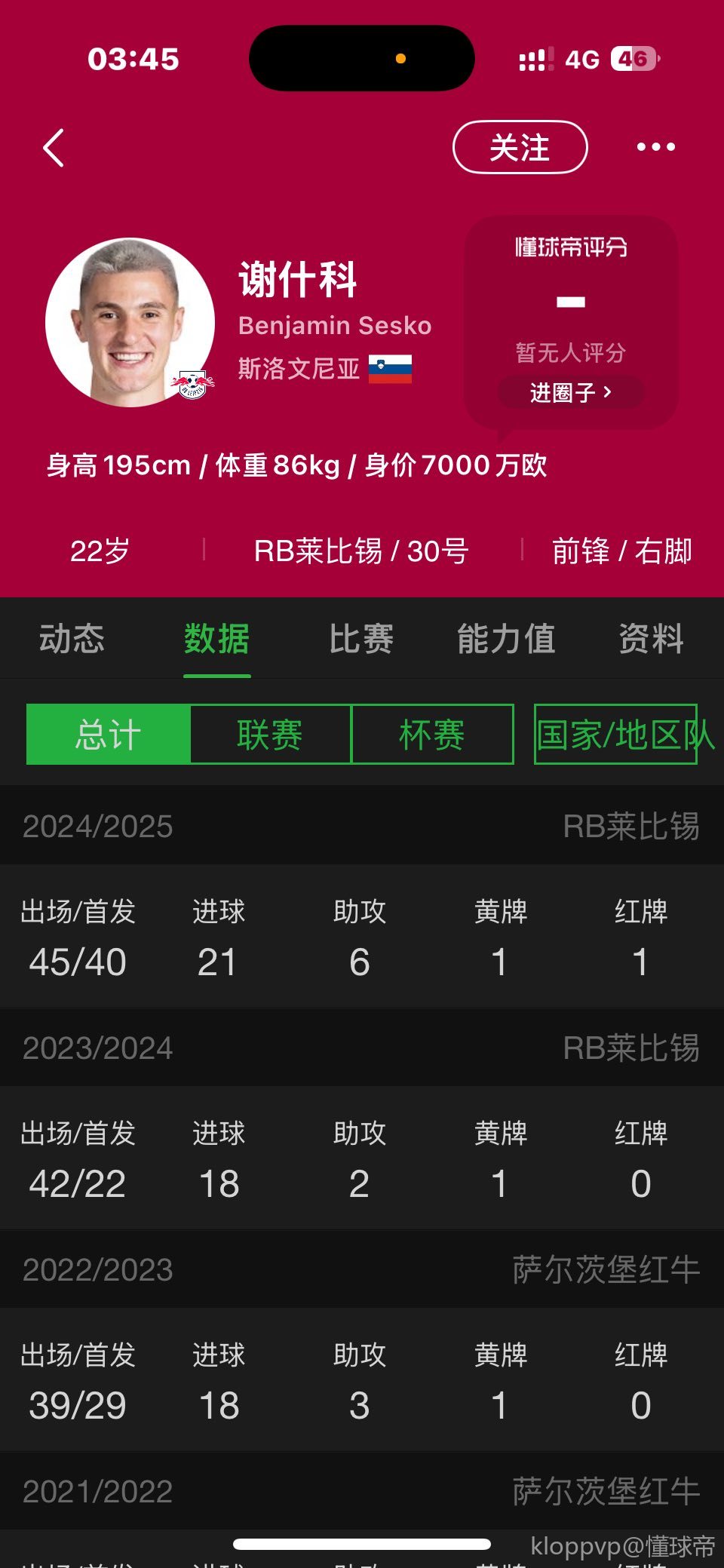Show 国家/地区队 national team stats
The width and height of the screenshot is (724, 1568).
[615, 735]
